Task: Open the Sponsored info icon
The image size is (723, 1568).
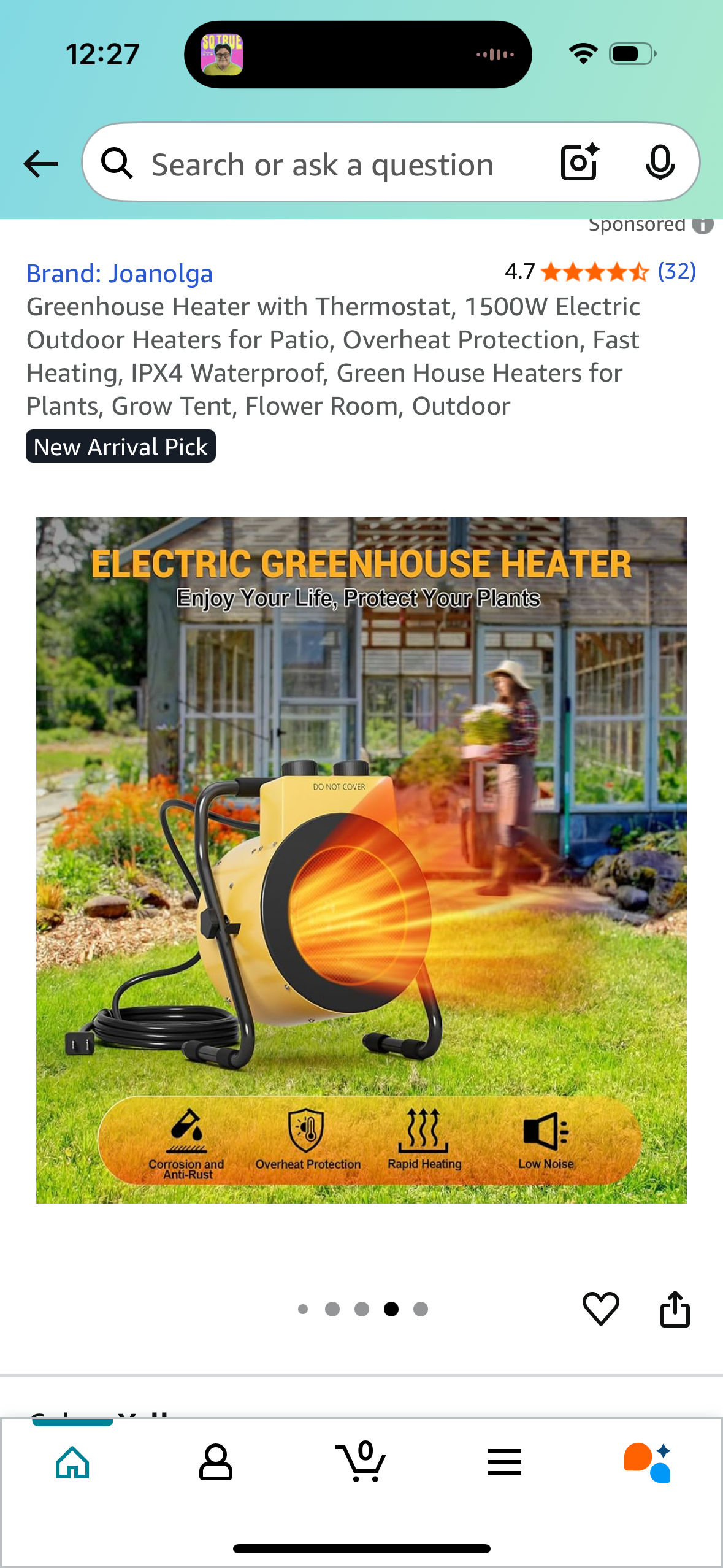Action: tap(703, 225)
